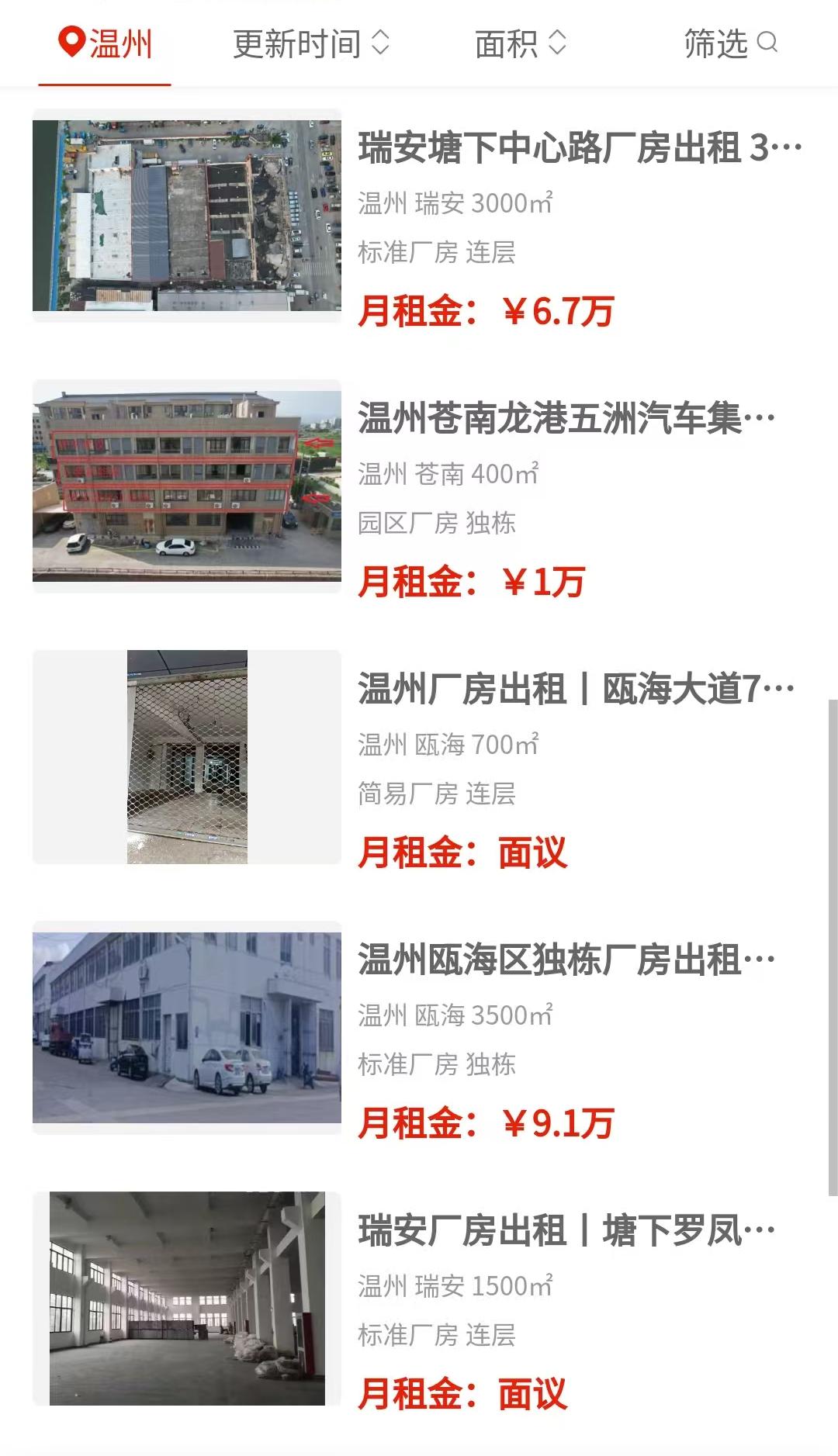Open the 筛选 filter options
The image size is (838, 1456).
729,43
